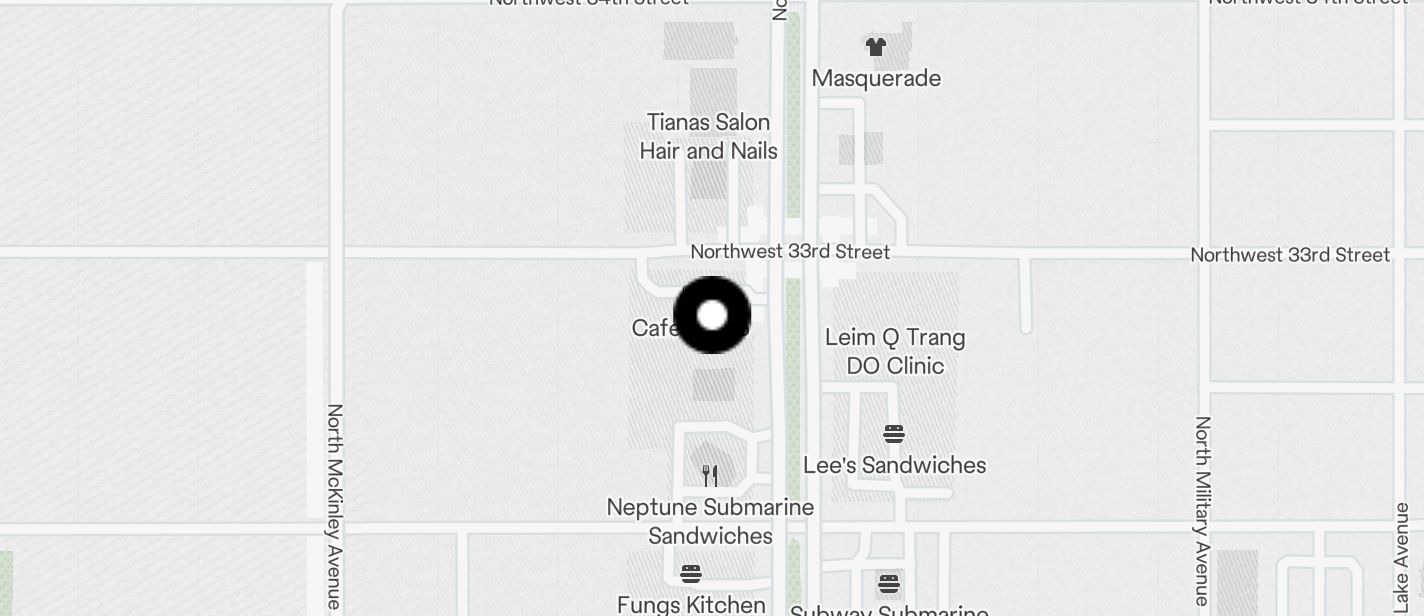Open the Masquerade shop marker
1424x616 pixels.
coord(876,47)
